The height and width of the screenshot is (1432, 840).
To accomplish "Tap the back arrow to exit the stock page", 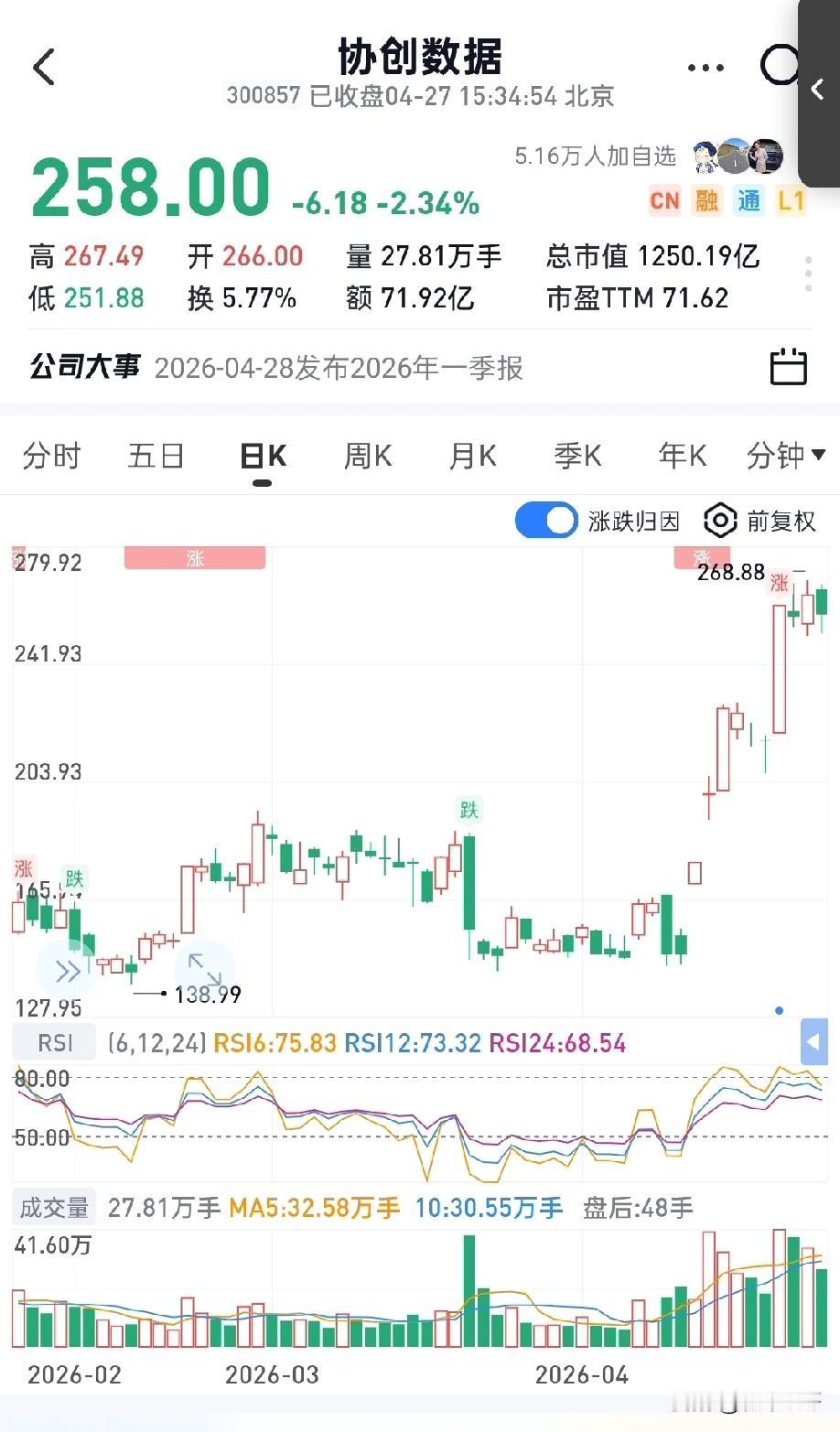I will coord(45,68).
